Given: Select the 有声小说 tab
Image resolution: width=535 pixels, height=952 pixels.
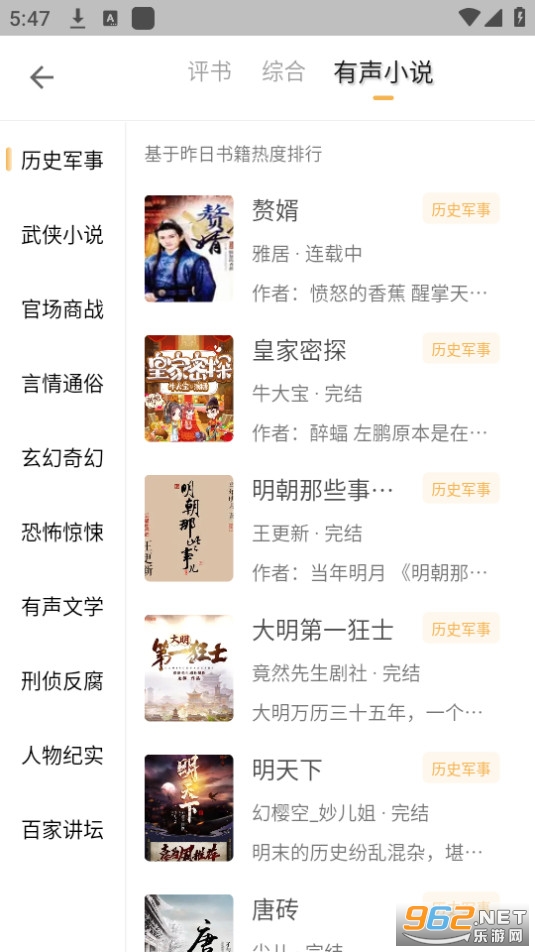Looking at the screenshot, I should point(383,73).
